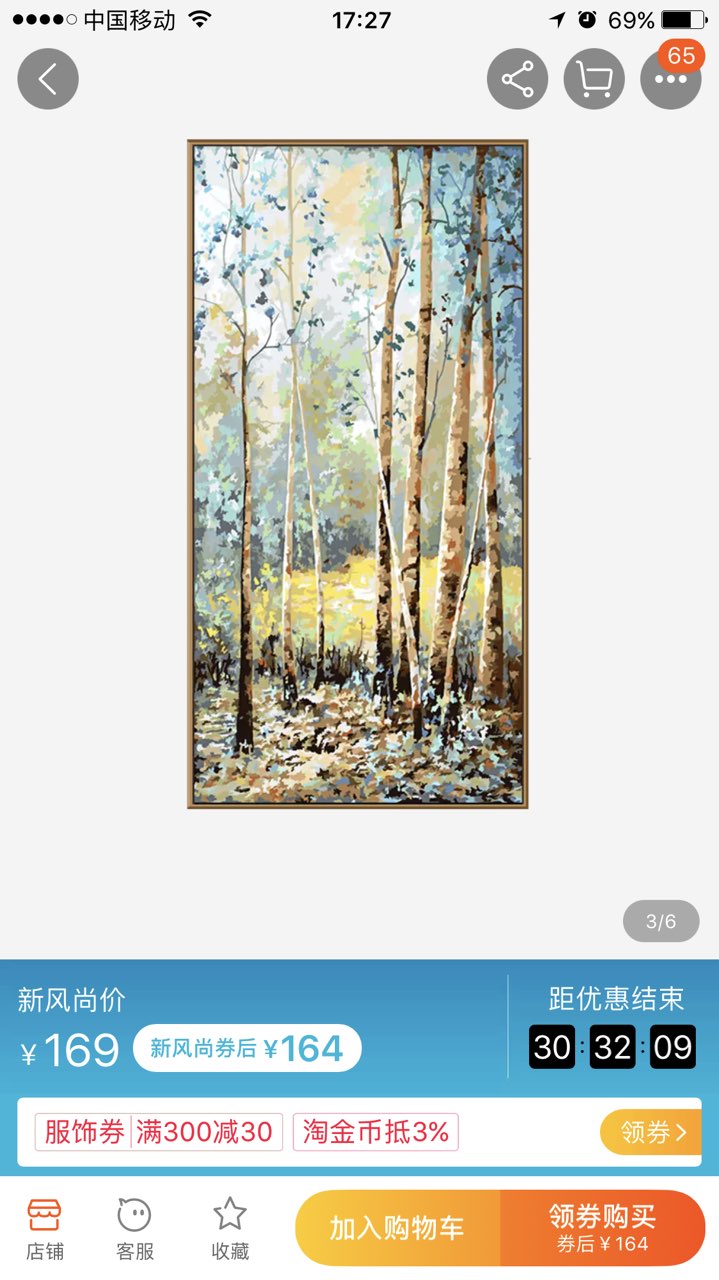Buy with coupon via 领券购买
This screenshot has width=719, height=1280.
602,1228
